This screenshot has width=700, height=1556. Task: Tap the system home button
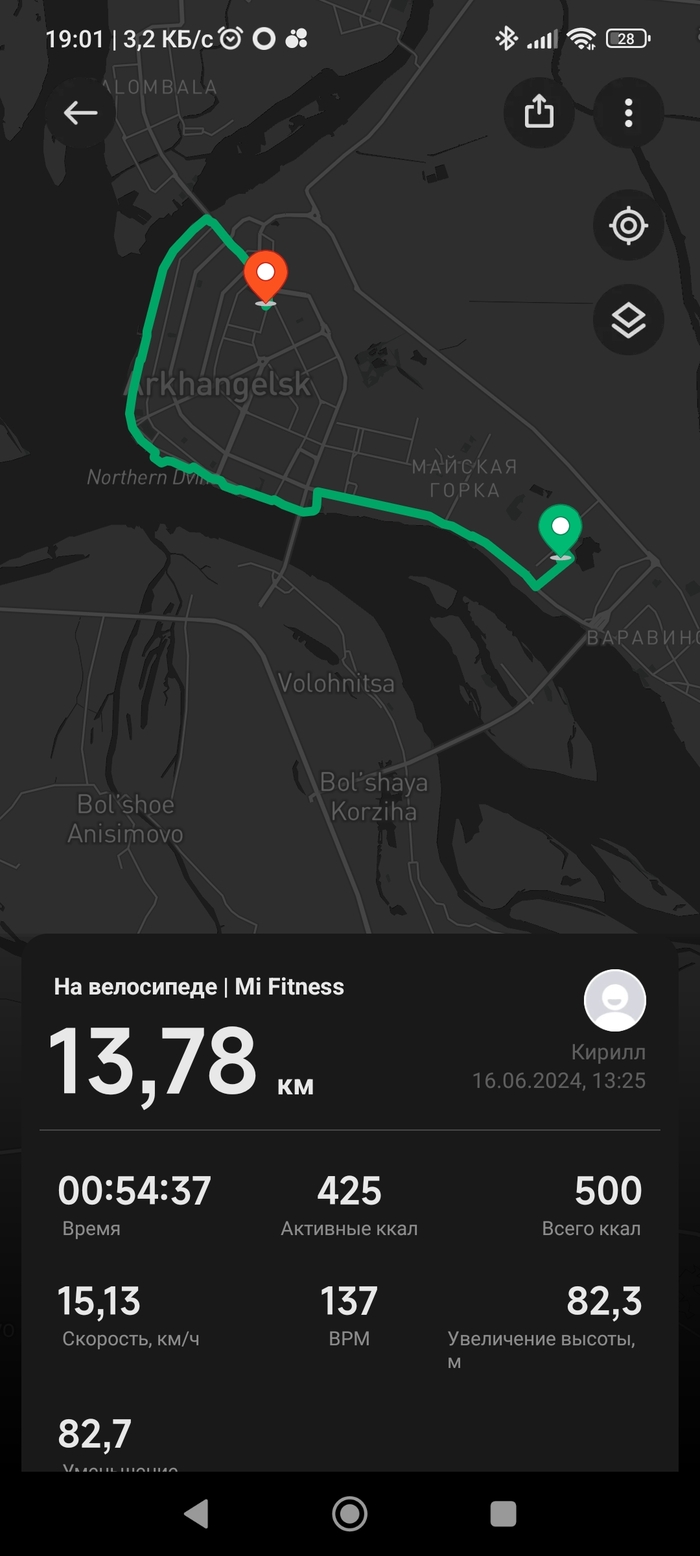pos(349,1513)
